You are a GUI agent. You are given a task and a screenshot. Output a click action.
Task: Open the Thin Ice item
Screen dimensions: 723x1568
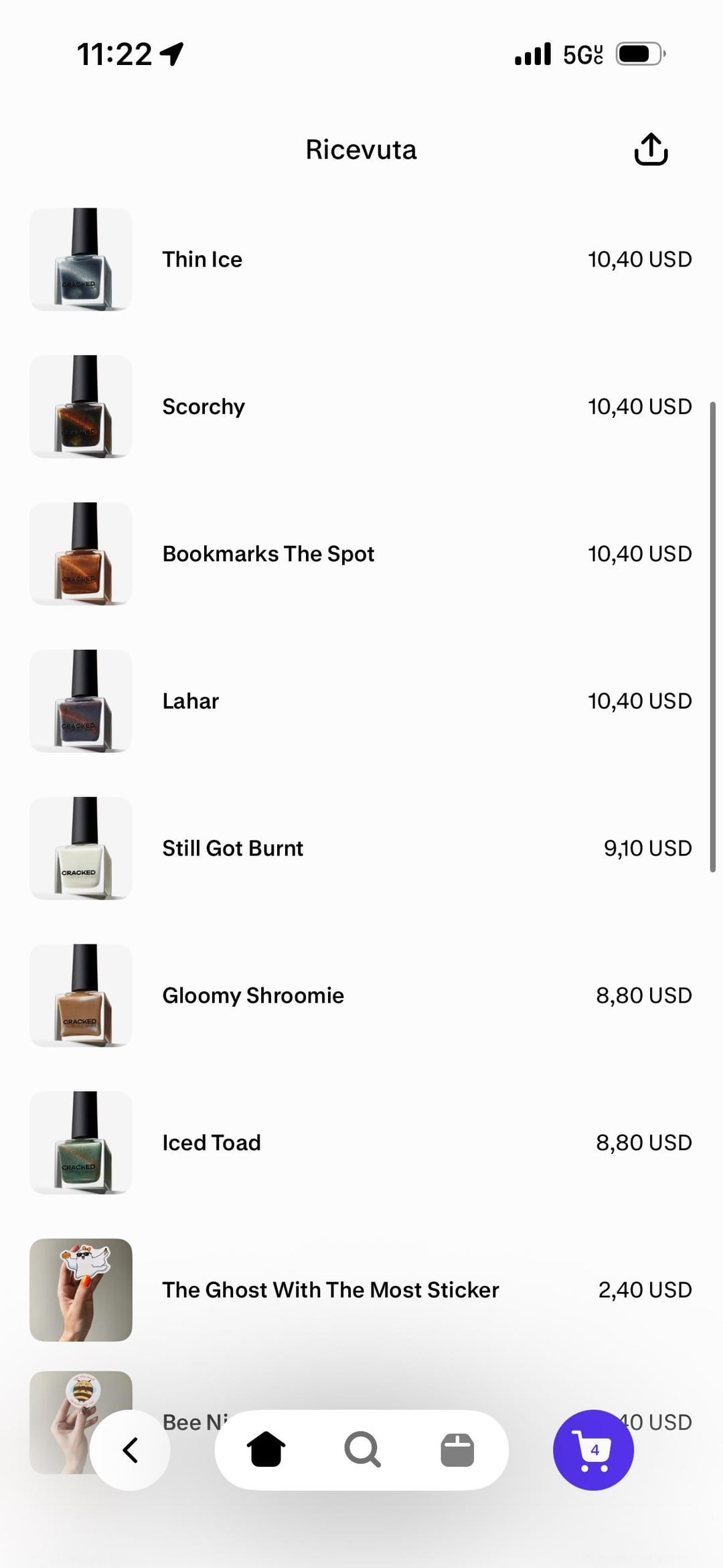[202, 259]
